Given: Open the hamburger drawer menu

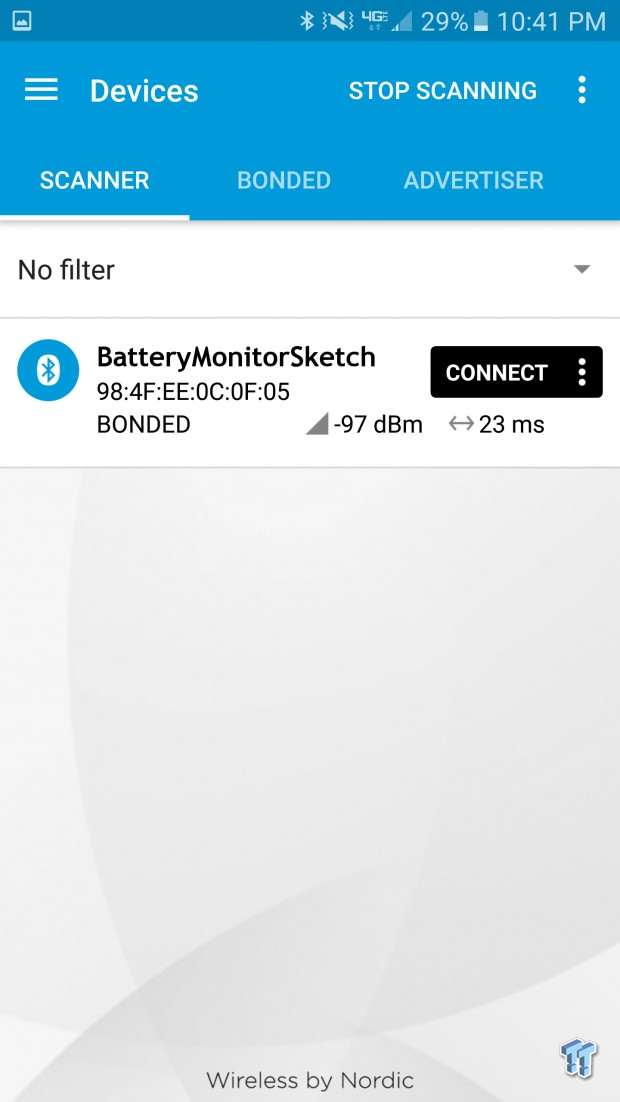Looking at the screenshot, I should [x=41, y=90].
